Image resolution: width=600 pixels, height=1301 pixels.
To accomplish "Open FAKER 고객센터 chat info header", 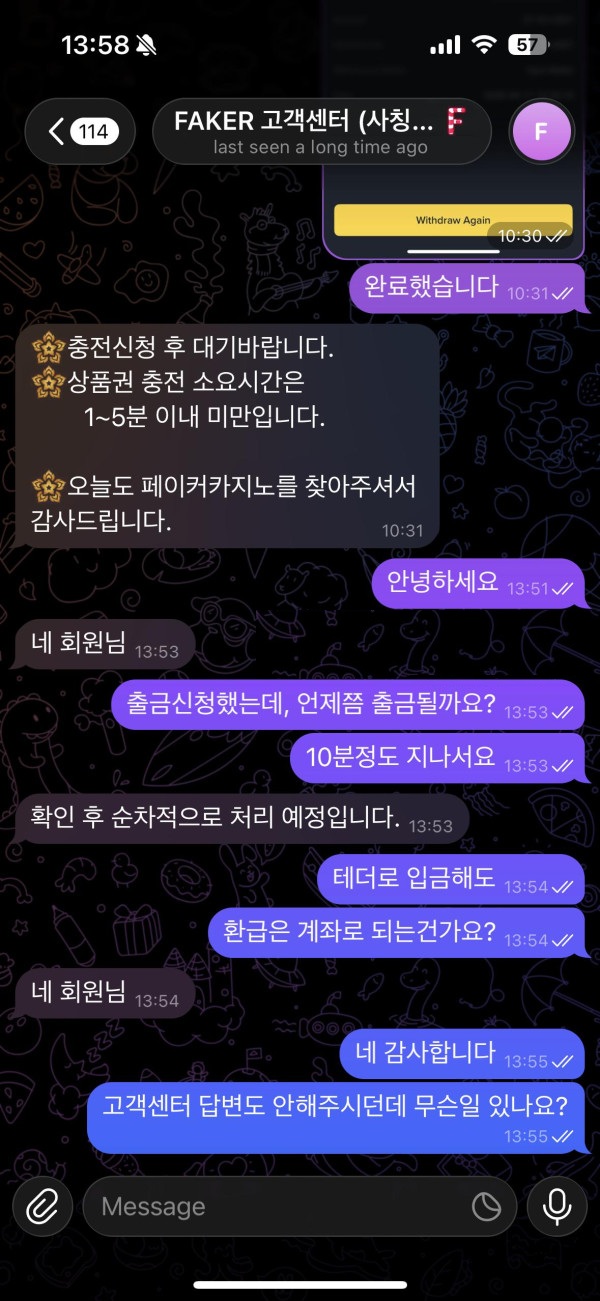I will (x=320, y=131).
